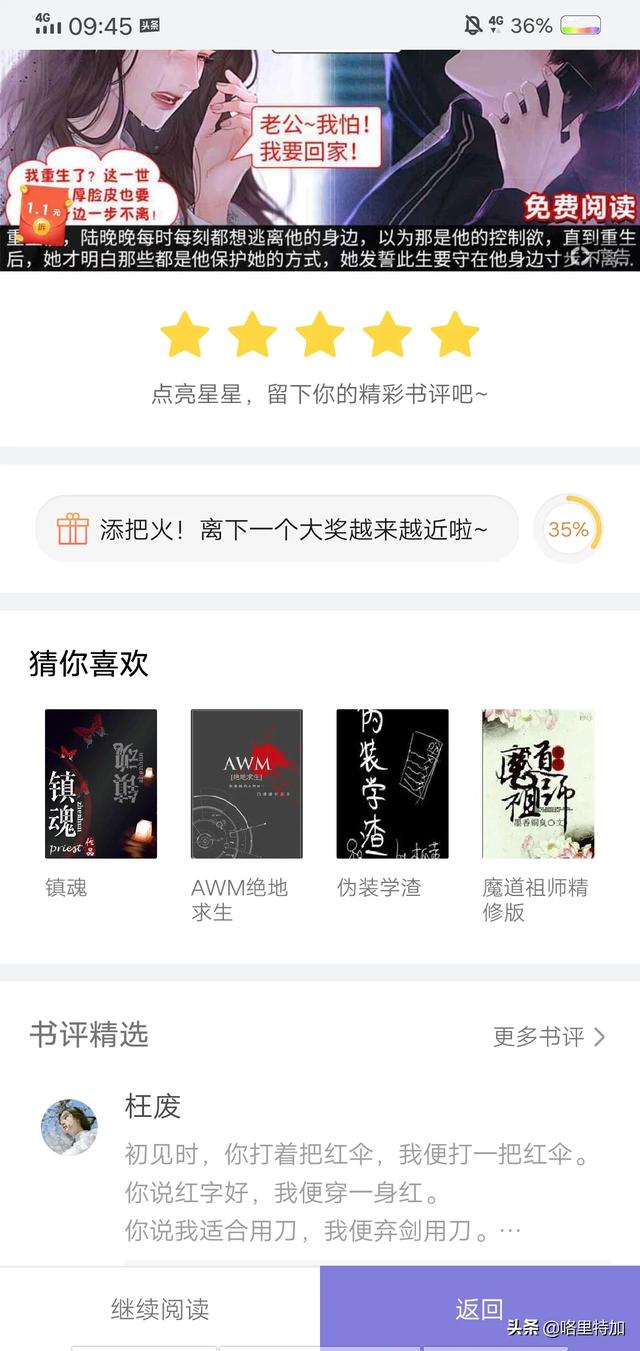Give a one-star rating
The height and width of the screenshot is (1351, 640).
[185, 334]
